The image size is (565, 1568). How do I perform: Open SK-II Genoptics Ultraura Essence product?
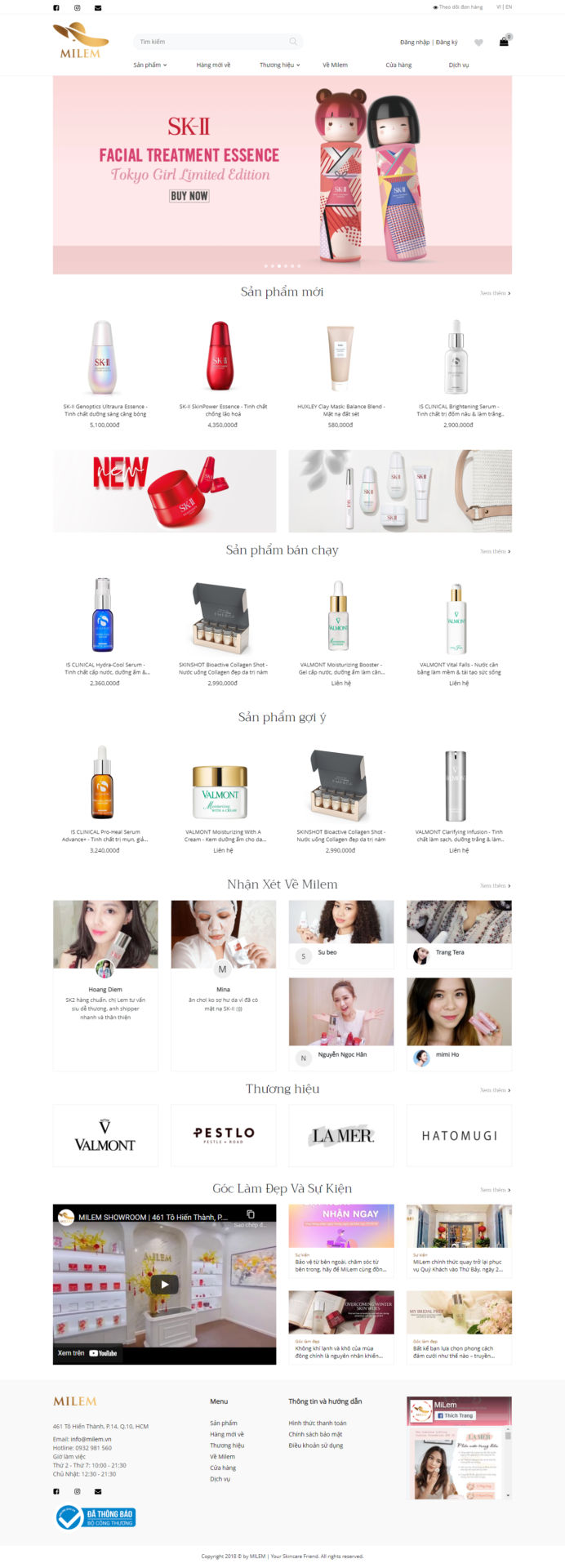click(105, 358)
